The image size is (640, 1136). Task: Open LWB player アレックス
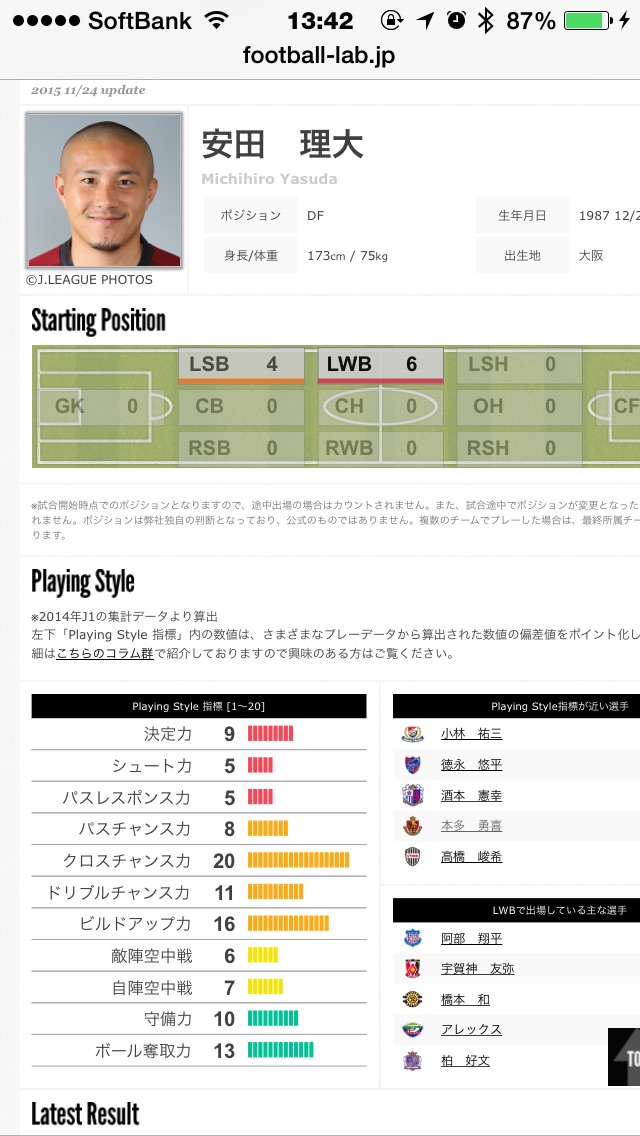471,1030
